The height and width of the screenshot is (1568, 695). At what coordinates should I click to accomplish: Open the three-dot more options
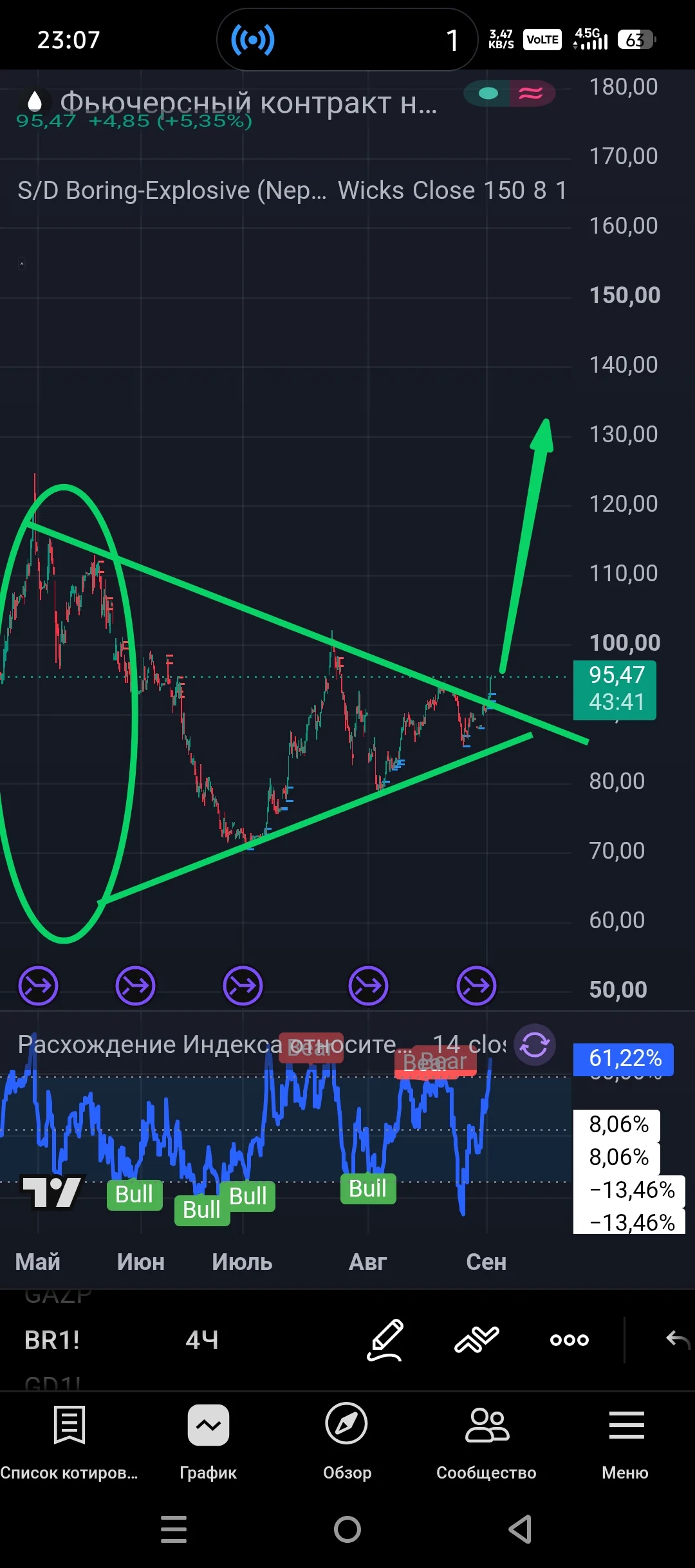(x=570, y=1340)
